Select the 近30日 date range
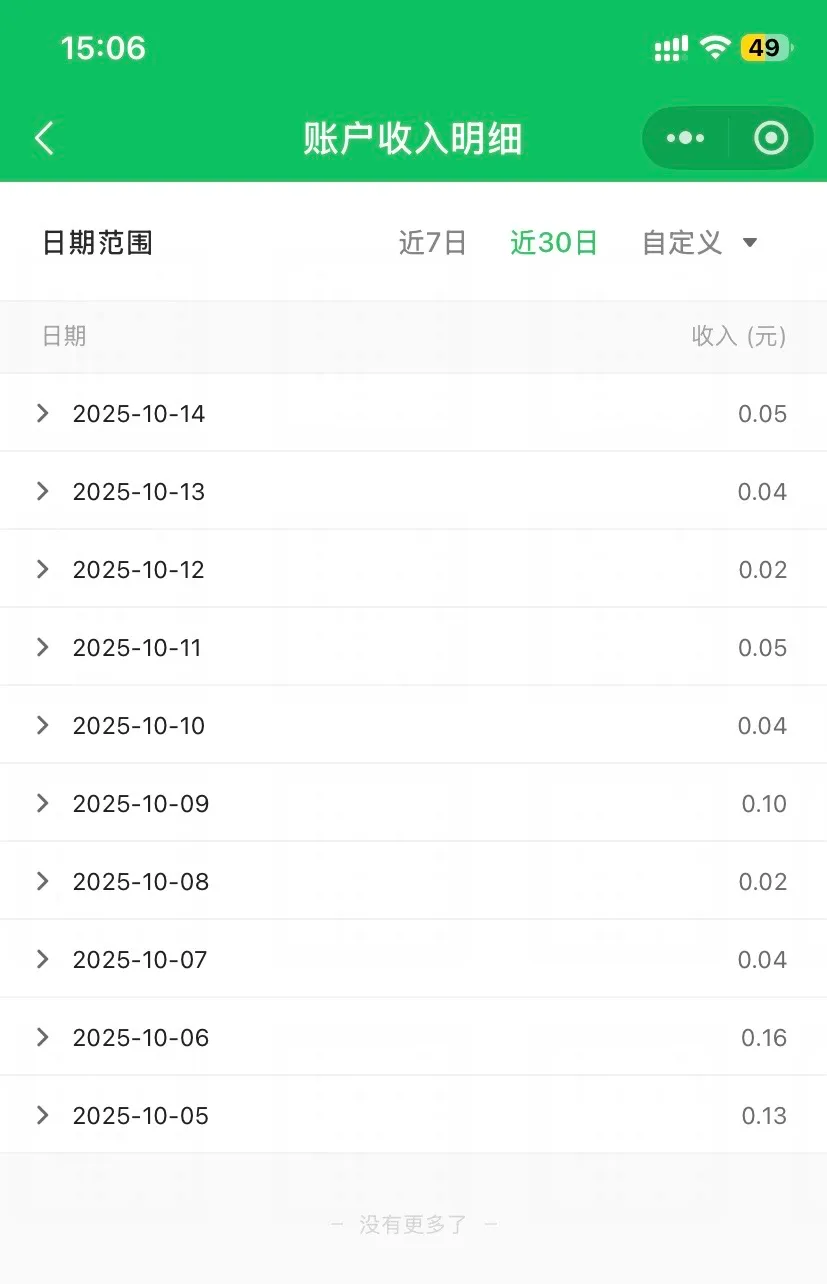This screenshot has width=827, height=1284. coord(554,243)
